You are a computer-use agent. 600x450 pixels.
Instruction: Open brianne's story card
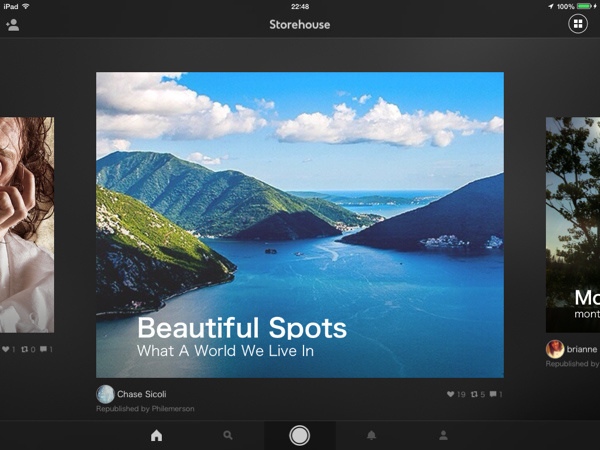coord(572,224)
